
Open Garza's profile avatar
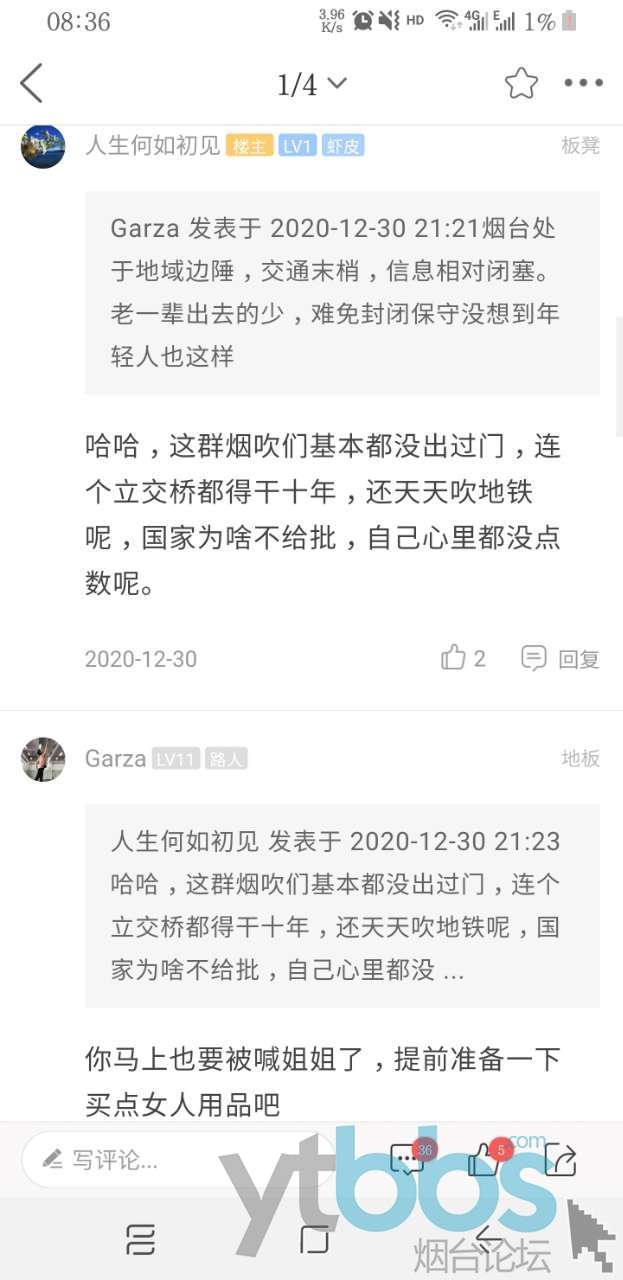[43, 759]
